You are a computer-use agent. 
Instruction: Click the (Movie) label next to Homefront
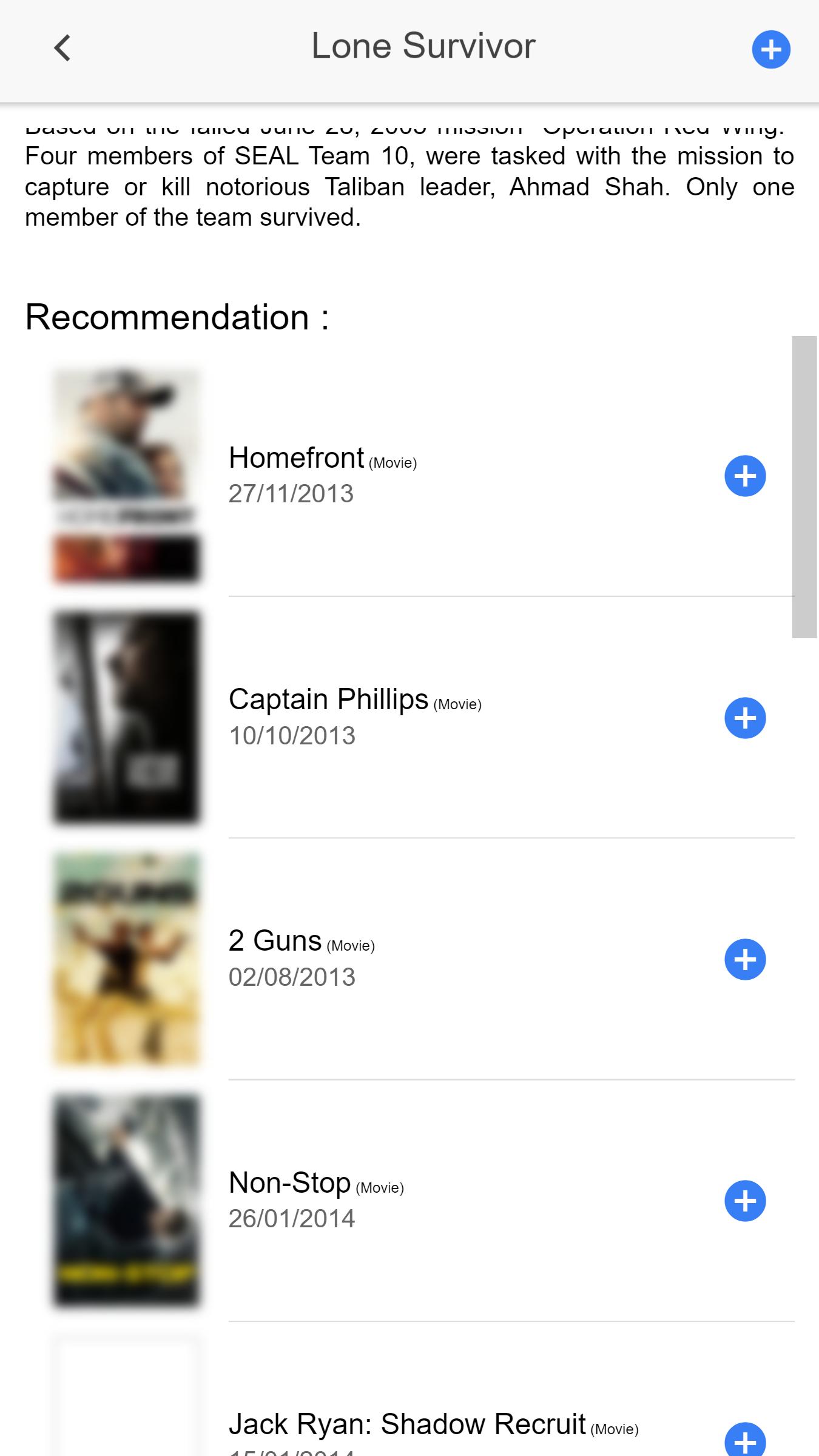[x=393, y=462]
